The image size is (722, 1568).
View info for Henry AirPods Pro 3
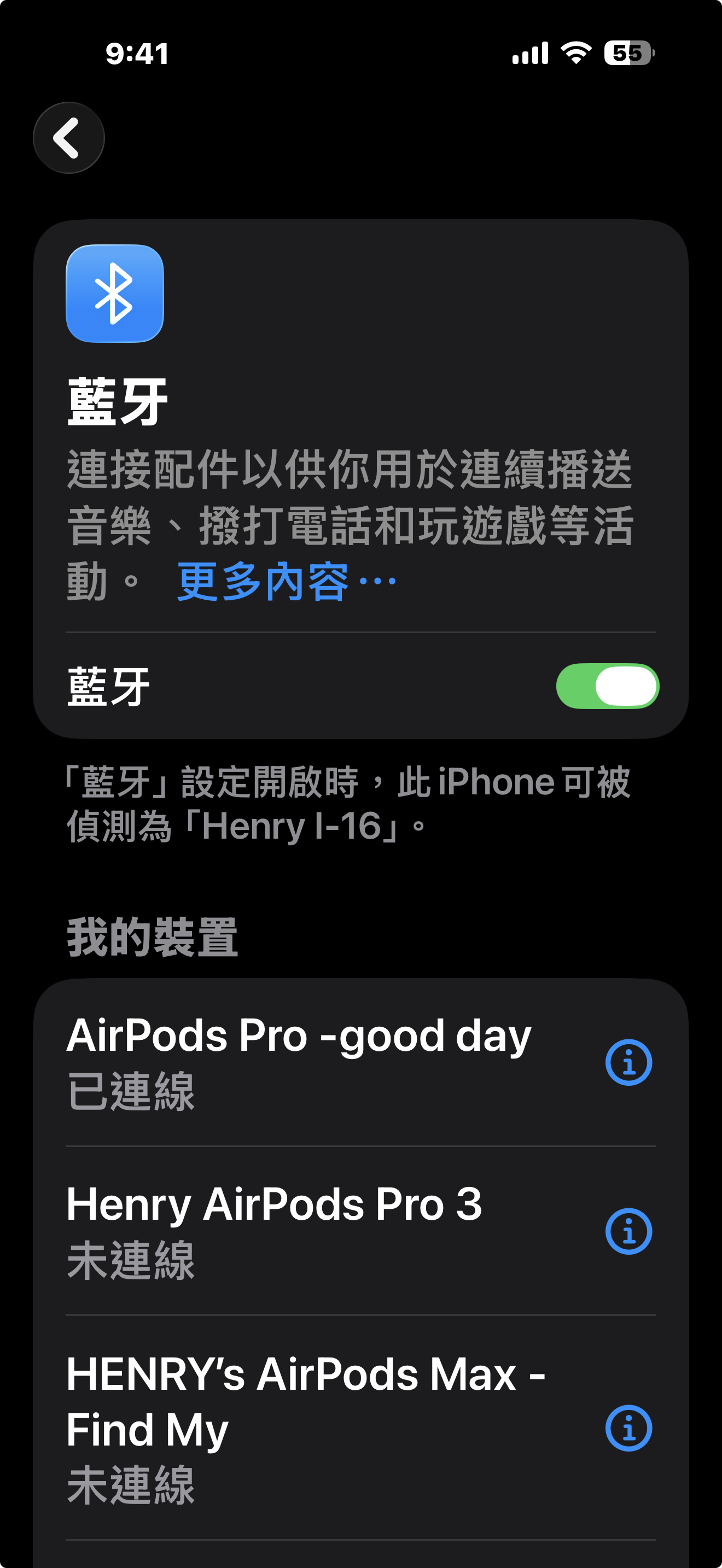628,1231
